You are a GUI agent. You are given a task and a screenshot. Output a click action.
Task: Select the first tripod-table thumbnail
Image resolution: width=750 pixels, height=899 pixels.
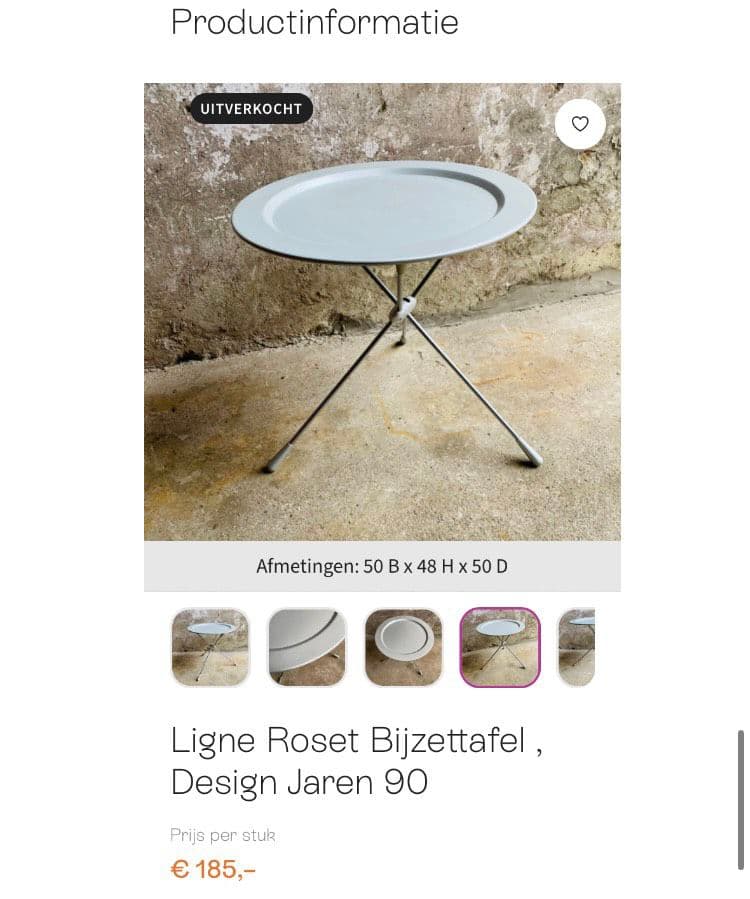[x=210, y=647]
